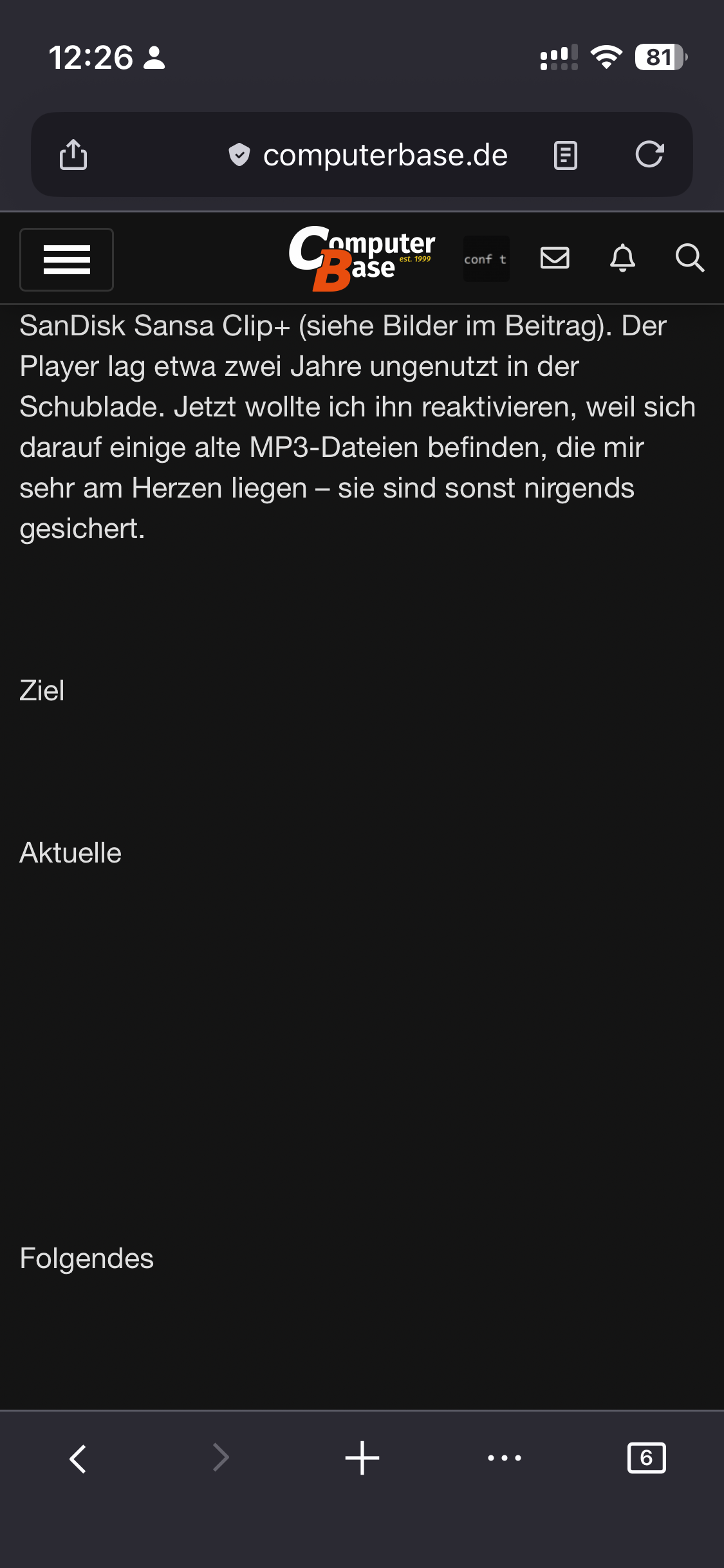724x1568 pixels.
Task: Go back to the previous page
Action: 77,1458
